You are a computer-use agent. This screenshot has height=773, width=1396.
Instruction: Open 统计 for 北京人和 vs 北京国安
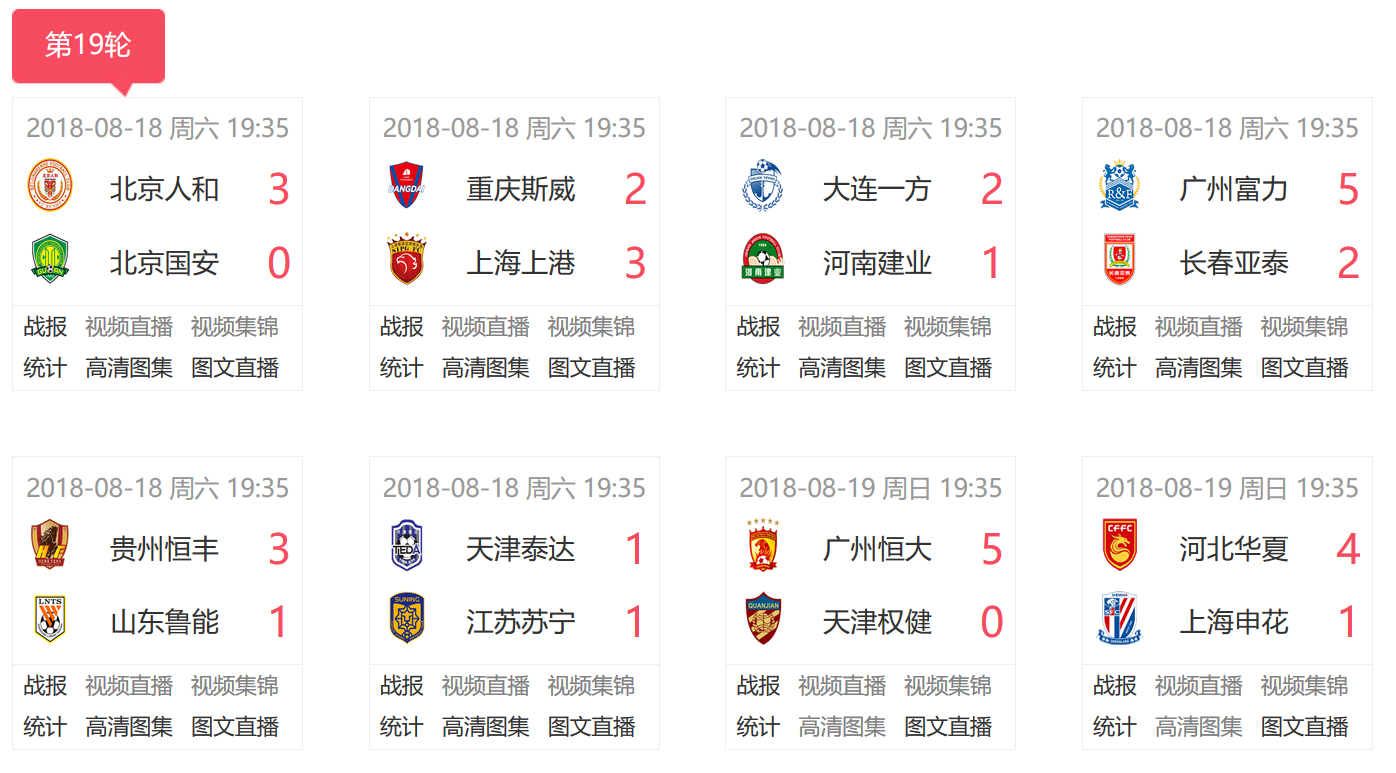45,368
